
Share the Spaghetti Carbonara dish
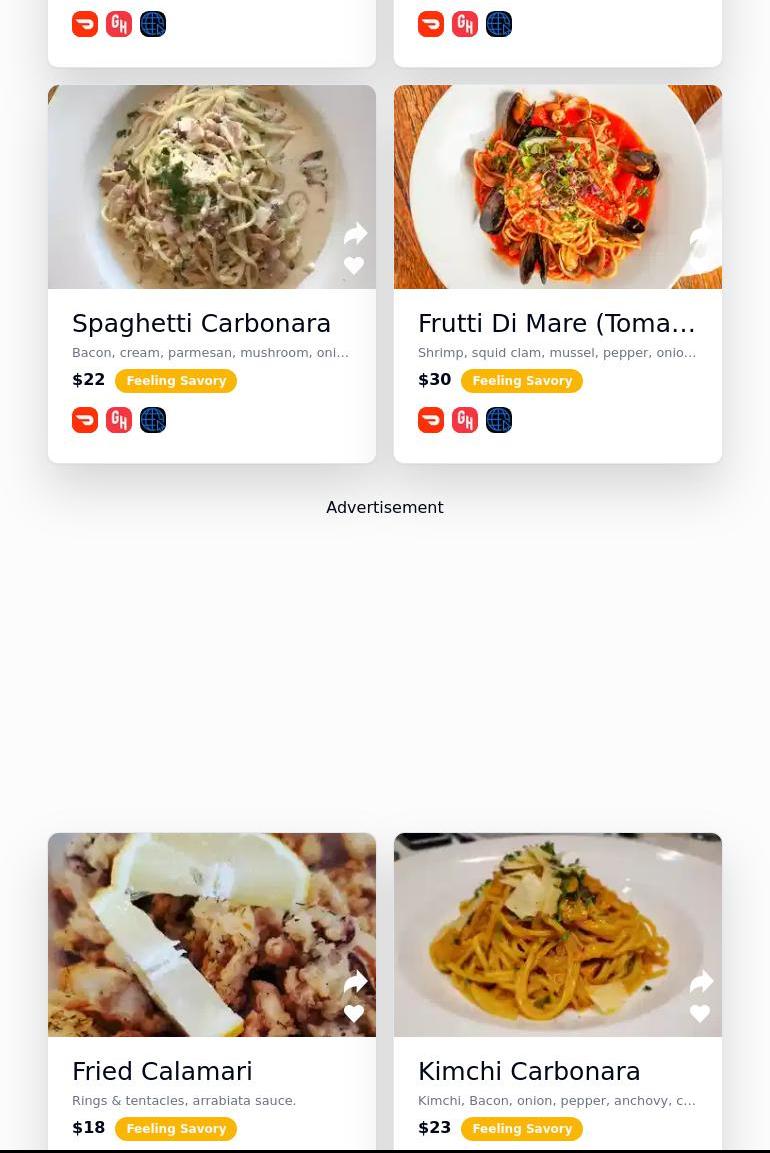355,235
